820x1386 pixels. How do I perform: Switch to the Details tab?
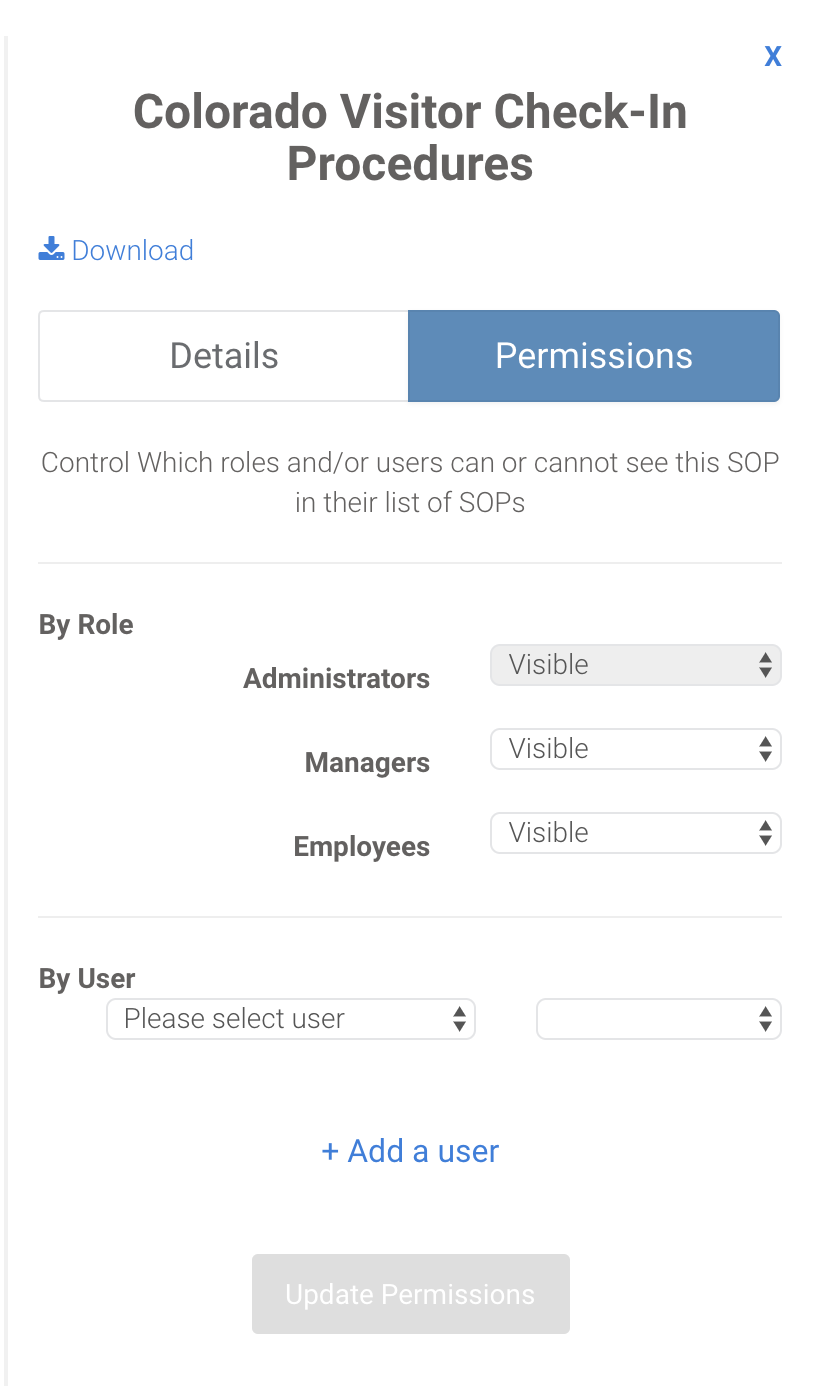pos(224,356)
